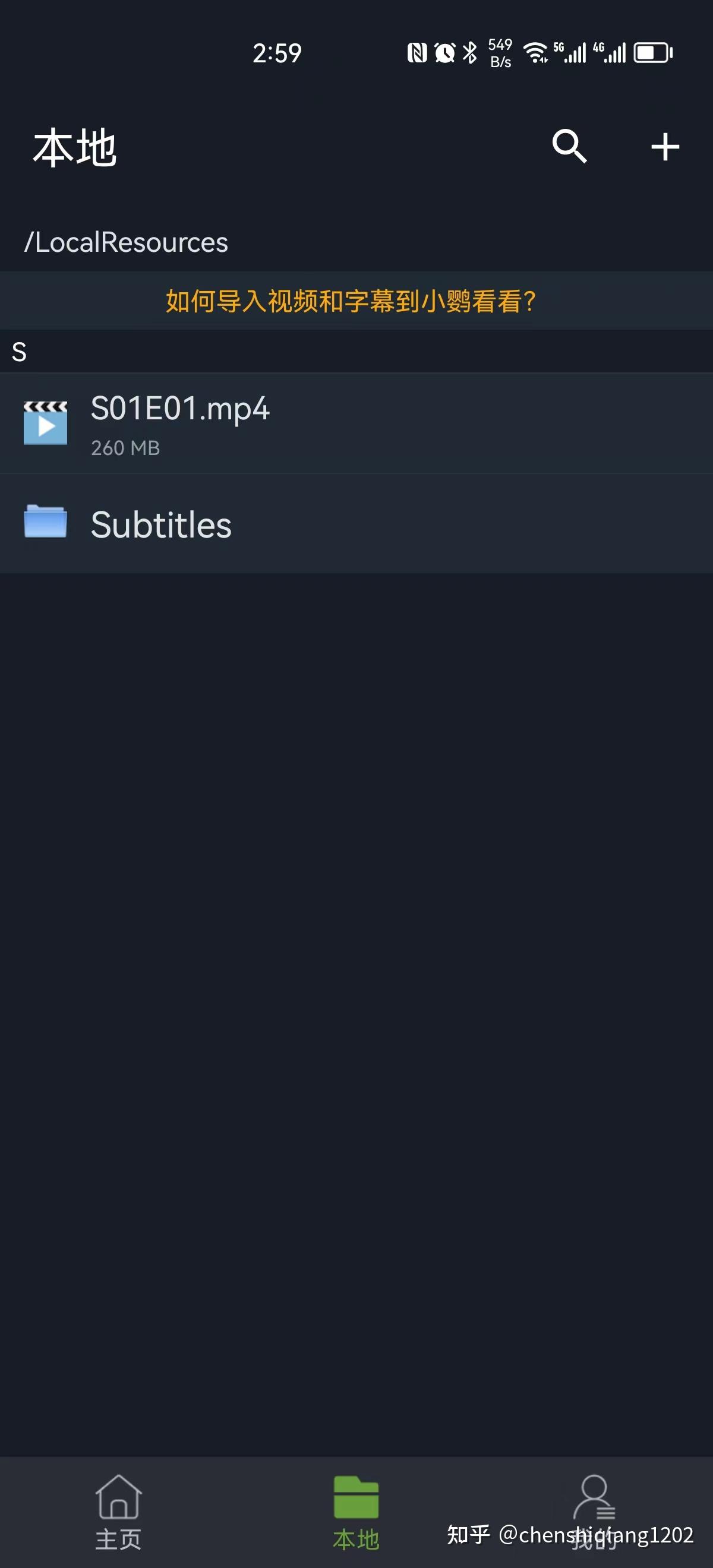
Task: Switch to the 主页 tab
Action: 119,1512
